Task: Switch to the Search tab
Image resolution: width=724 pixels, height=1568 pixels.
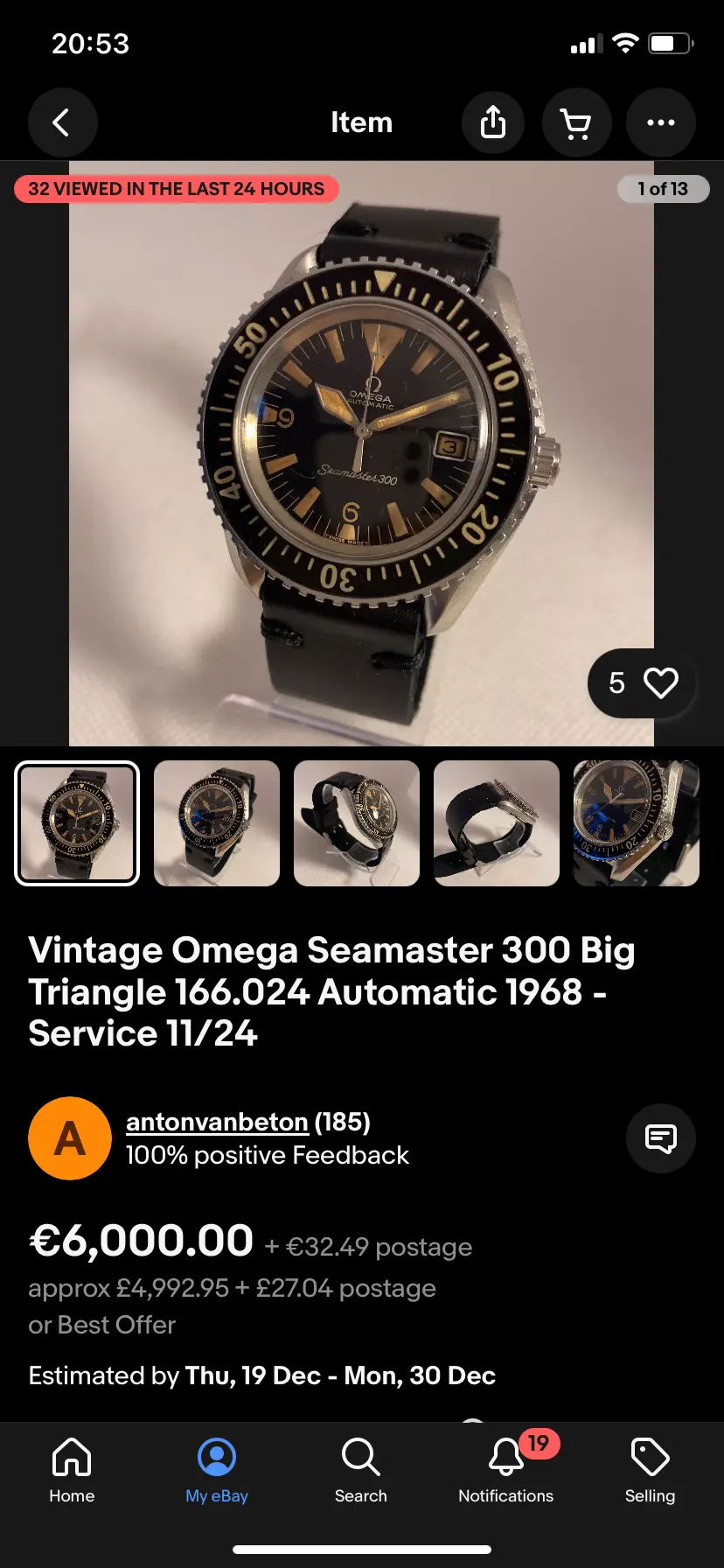Action: pyautogui.click(x=360, y=1470)
